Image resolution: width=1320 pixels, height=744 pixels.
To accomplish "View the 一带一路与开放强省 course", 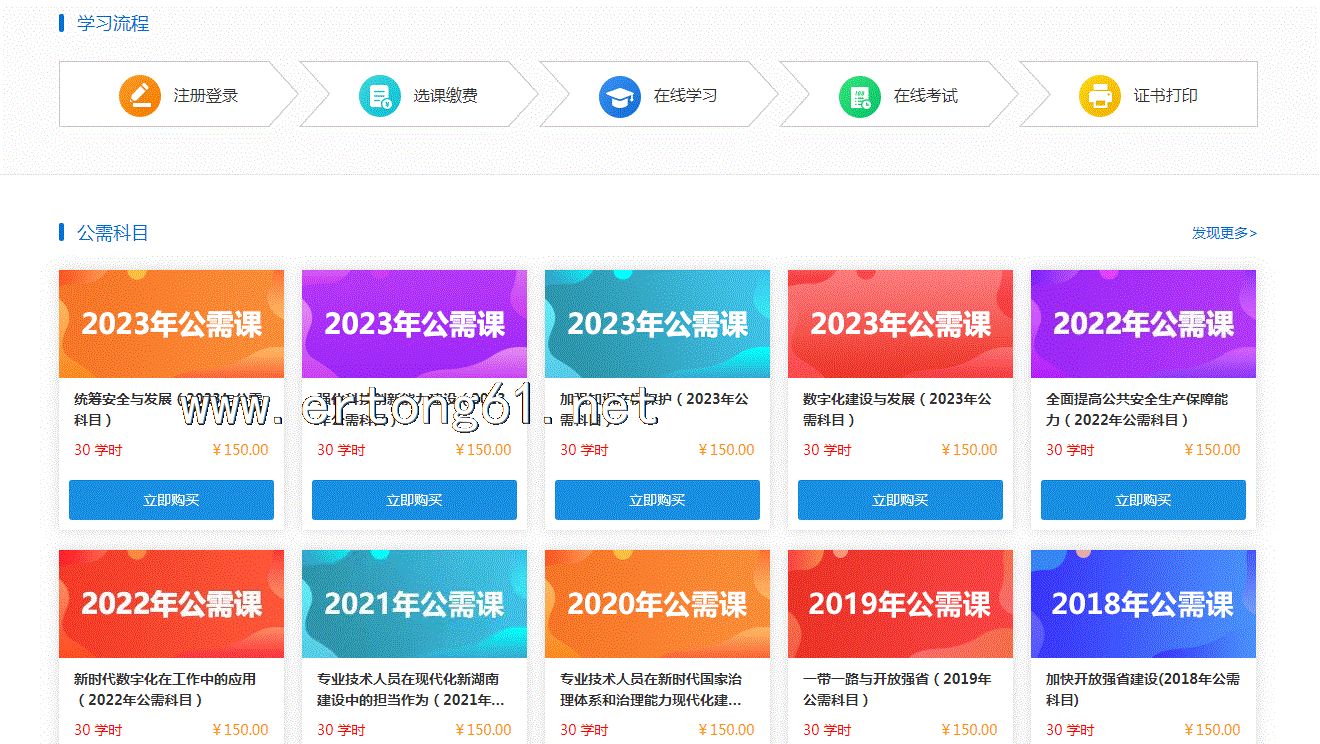I will tap(900, 605).
